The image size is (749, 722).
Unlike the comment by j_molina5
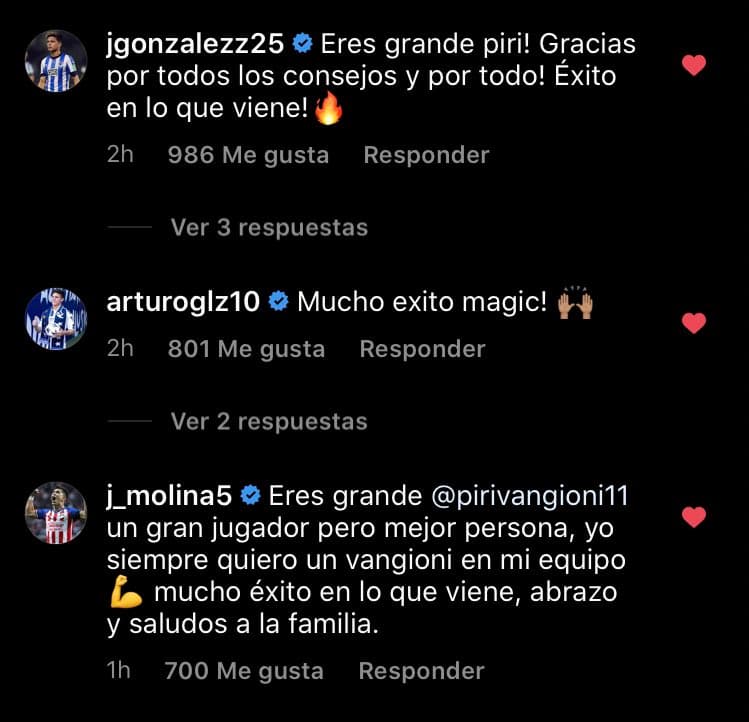(x=693, y=517)
